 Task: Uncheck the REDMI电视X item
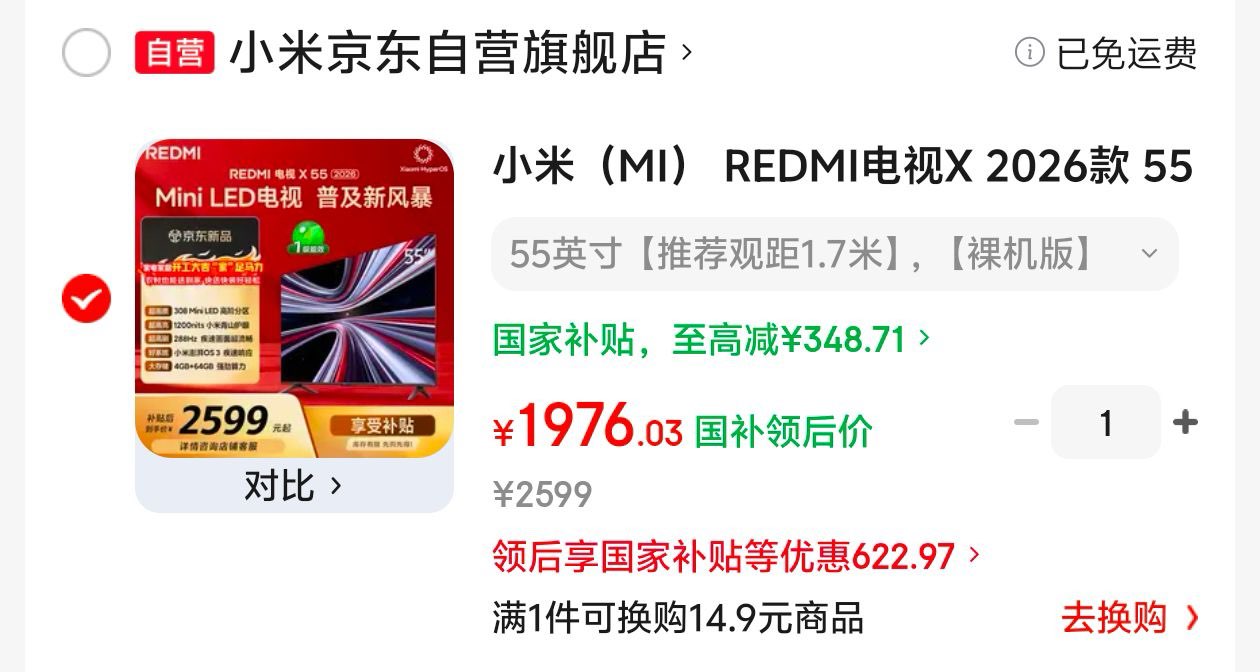coord(86,298)
